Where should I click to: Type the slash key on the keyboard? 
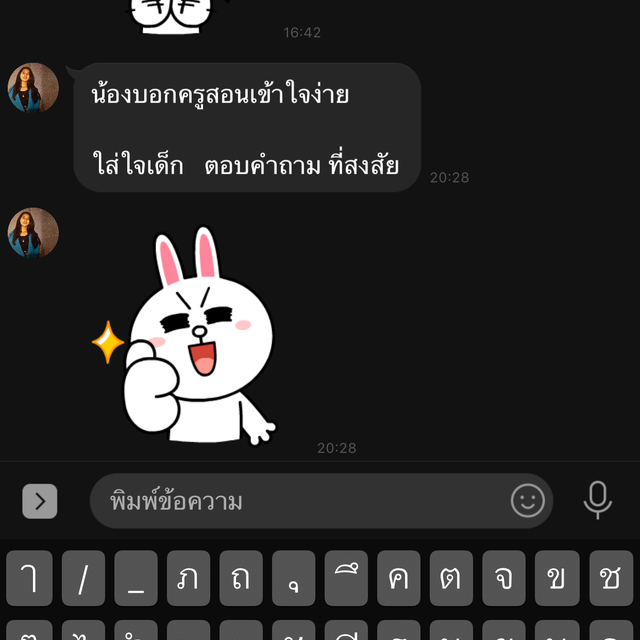point(83,578)
